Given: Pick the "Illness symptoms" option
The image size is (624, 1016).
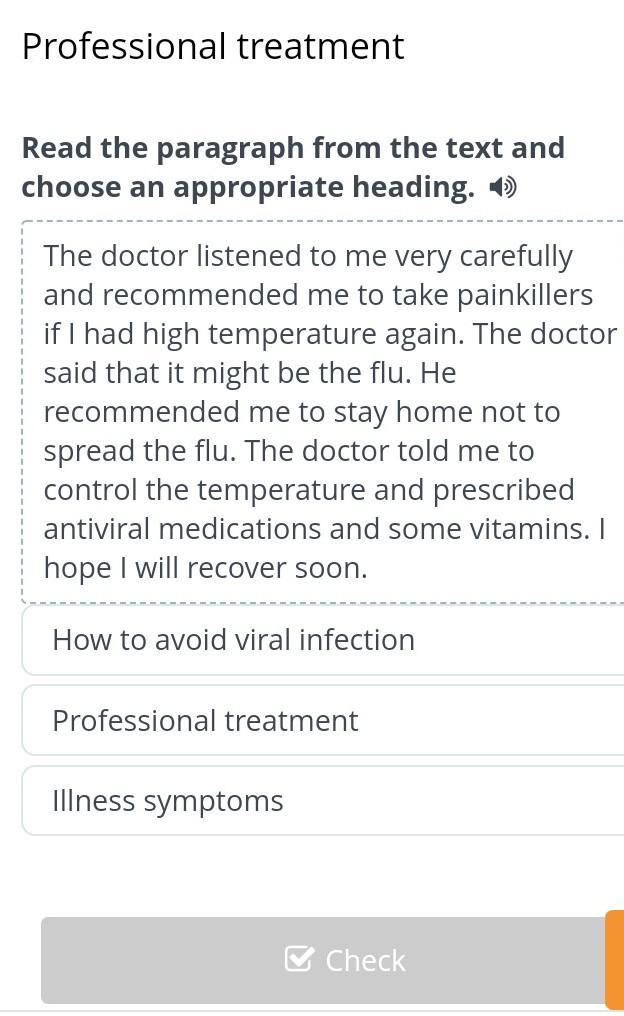Looking at the screenshot, I should point(320,801).
